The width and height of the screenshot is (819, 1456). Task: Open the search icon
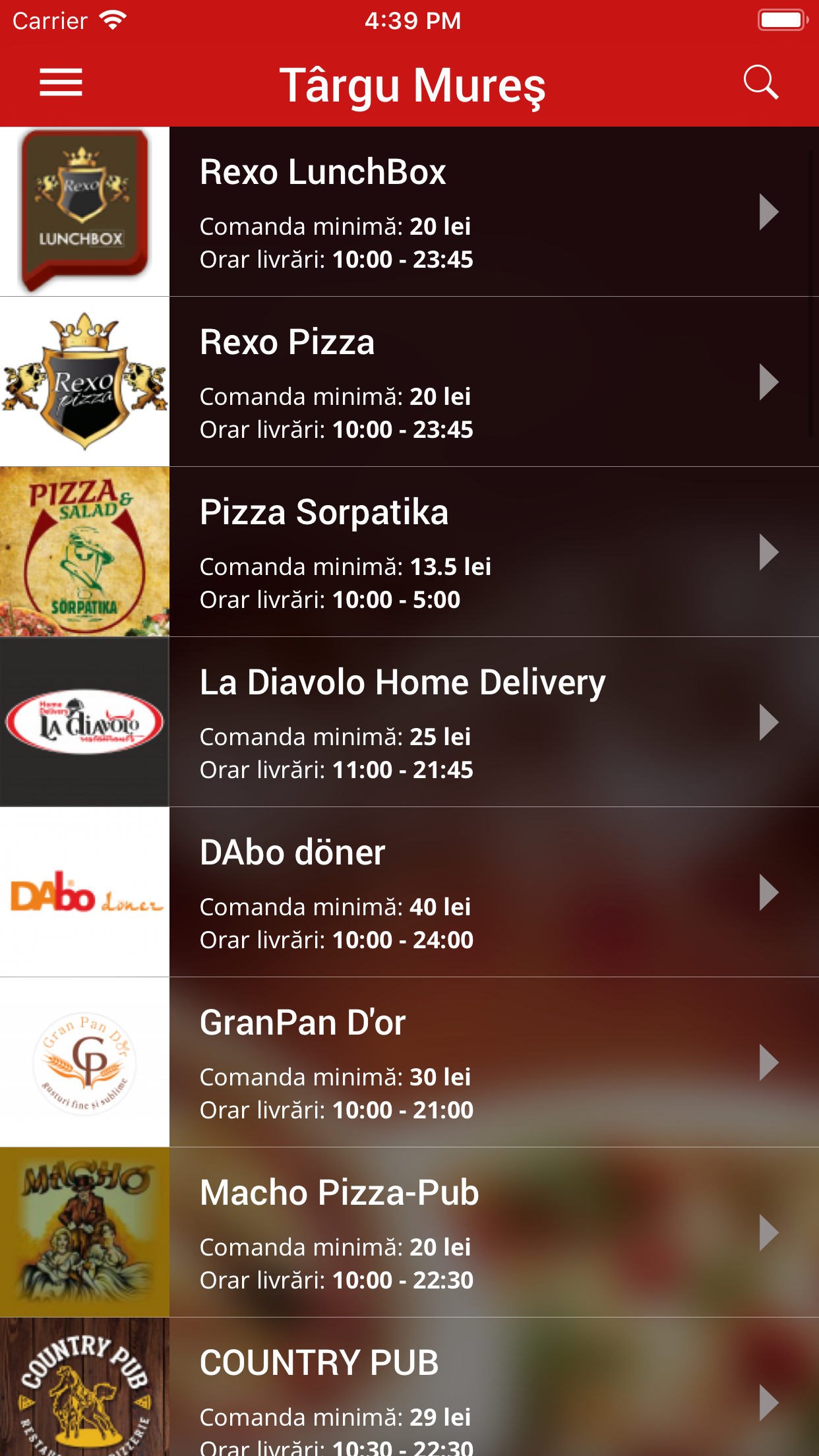(760, 83)
